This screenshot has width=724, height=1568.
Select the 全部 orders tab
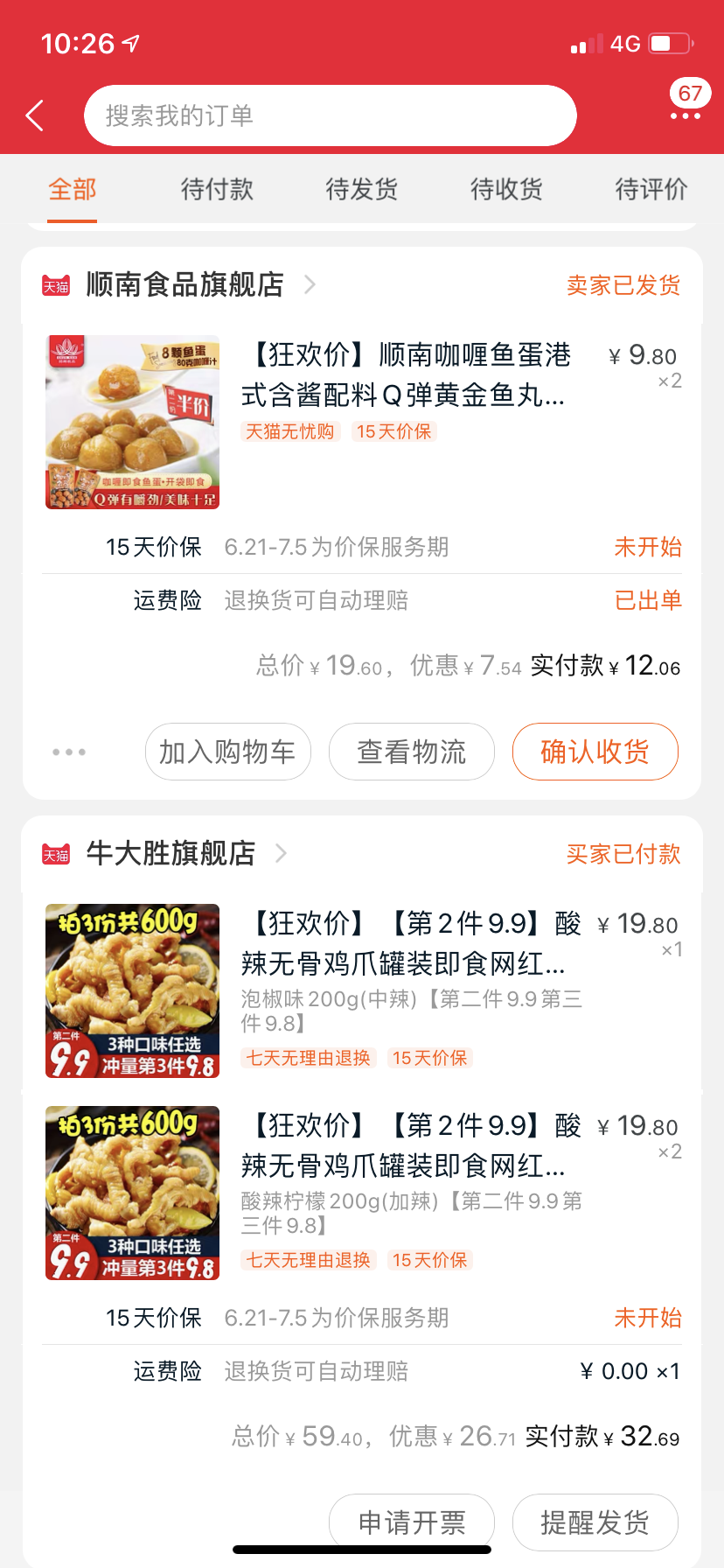(x=73, y=189)
